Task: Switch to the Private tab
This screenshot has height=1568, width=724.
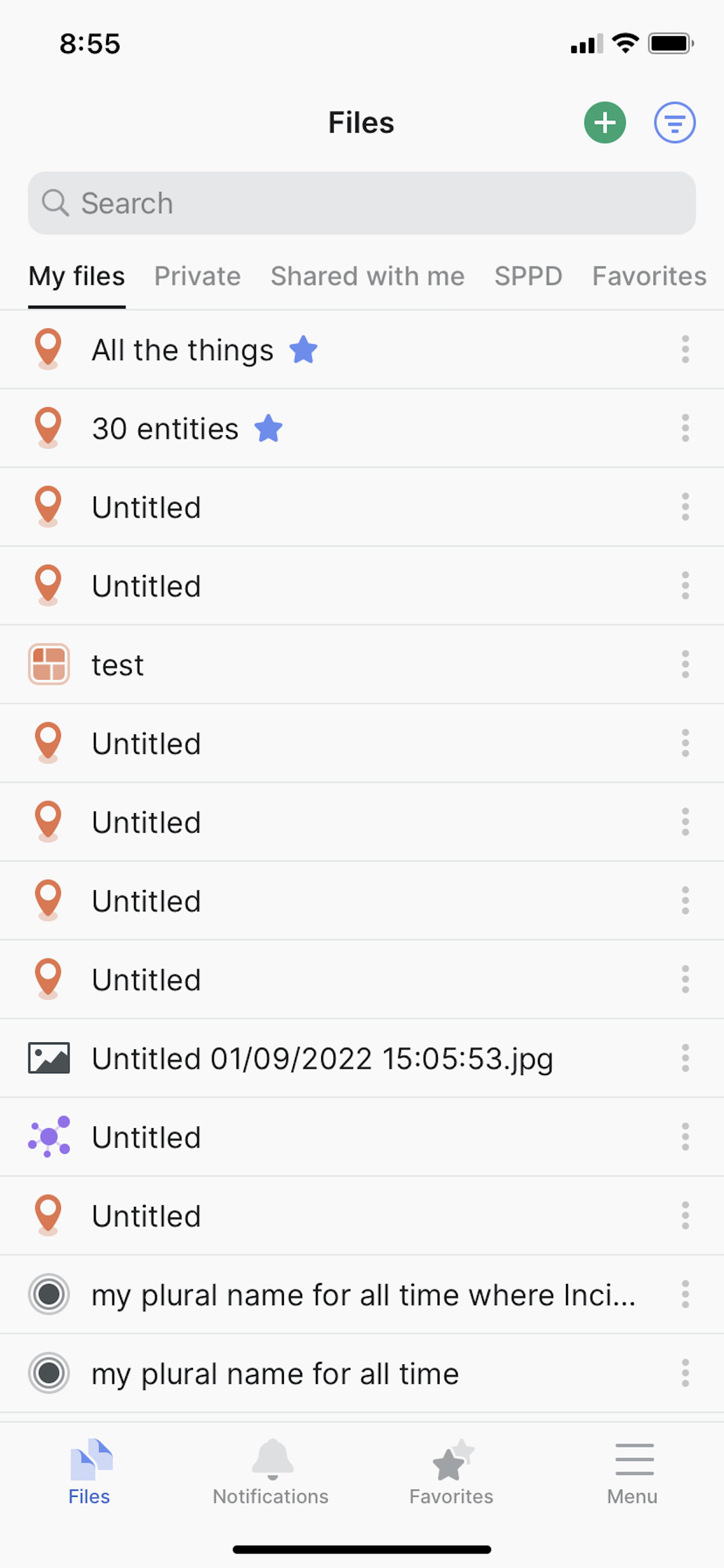Action: point(198,276)
